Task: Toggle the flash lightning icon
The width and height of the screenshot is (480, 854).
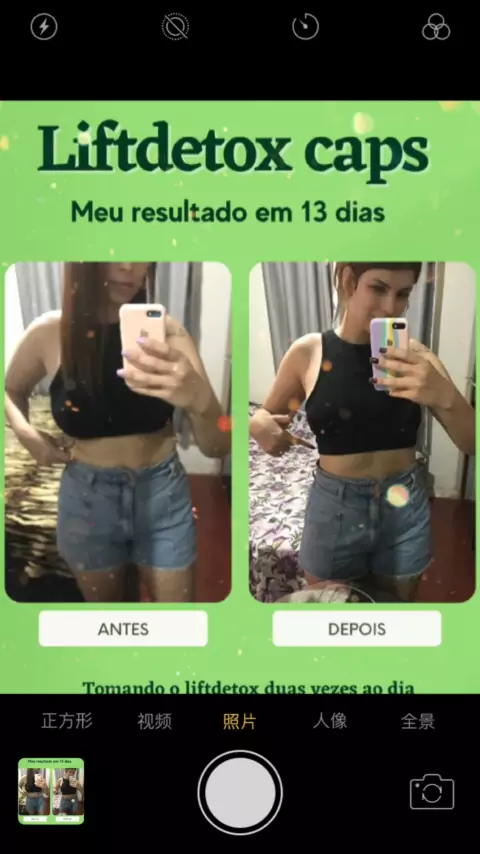Action: (x=44, y=27)
